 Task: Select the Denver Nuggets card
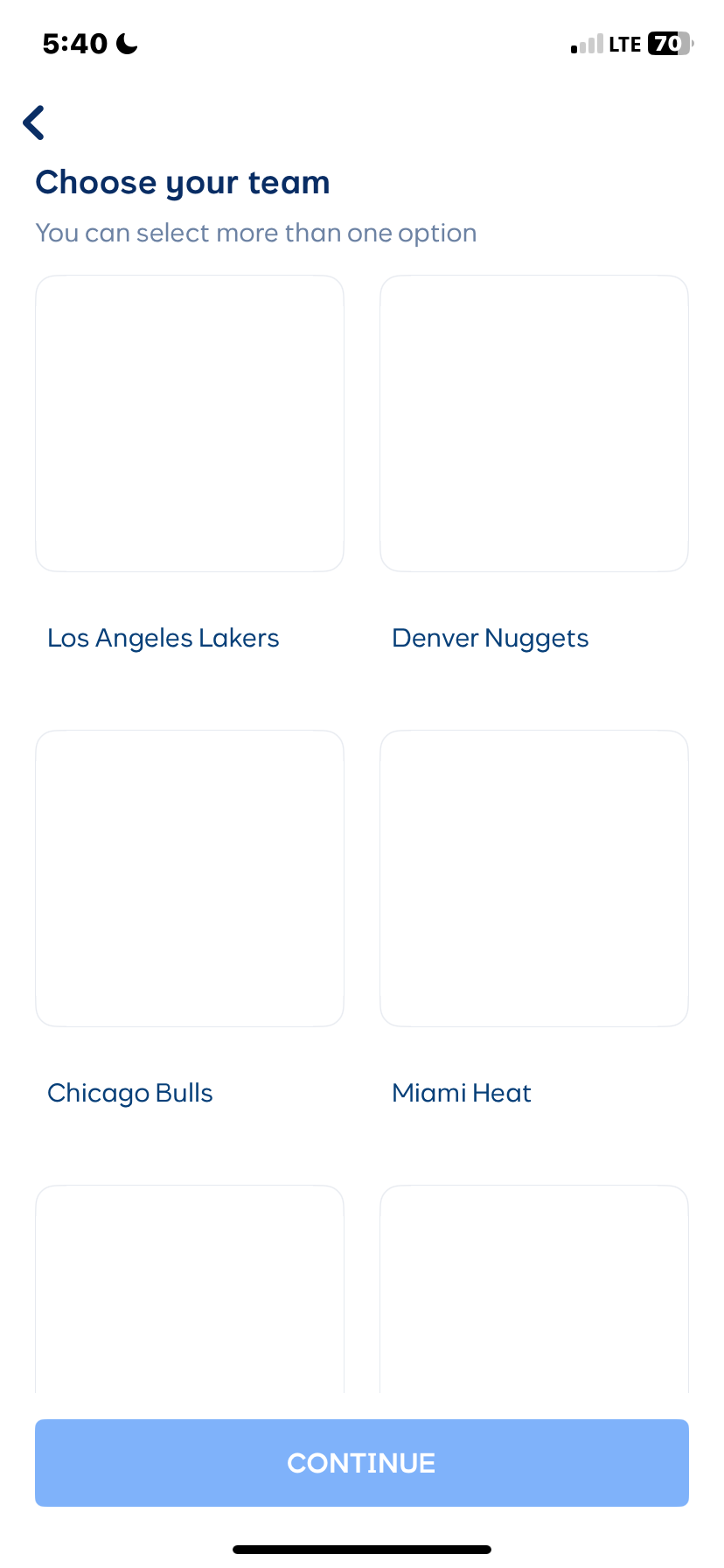534,423
